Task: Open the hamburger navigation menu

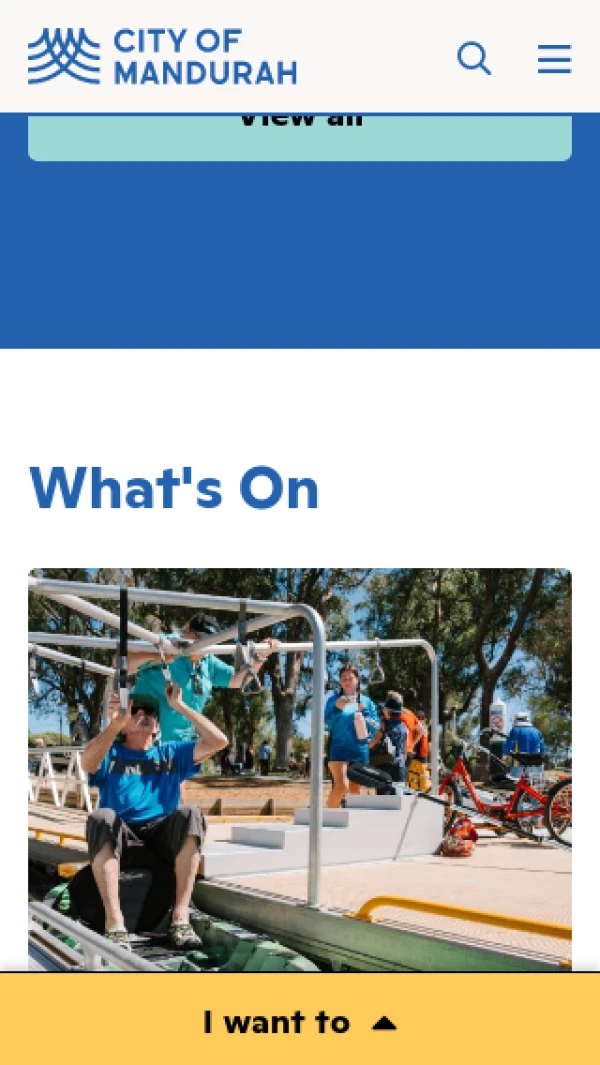Action: (554, 59)
